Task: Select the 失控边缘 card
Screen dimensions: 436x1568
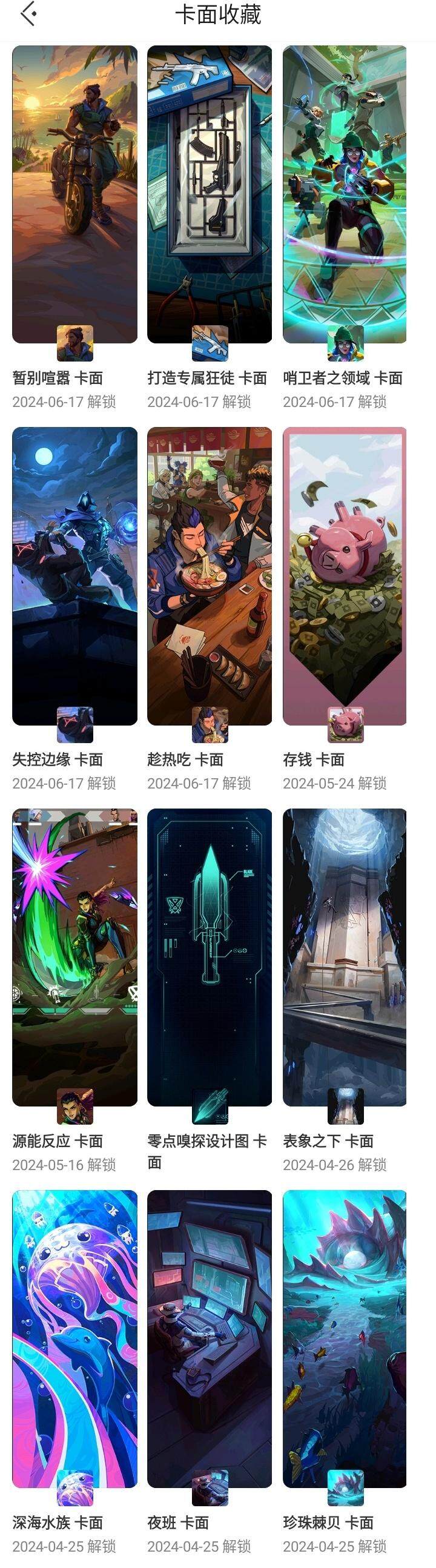Action: 75,576
